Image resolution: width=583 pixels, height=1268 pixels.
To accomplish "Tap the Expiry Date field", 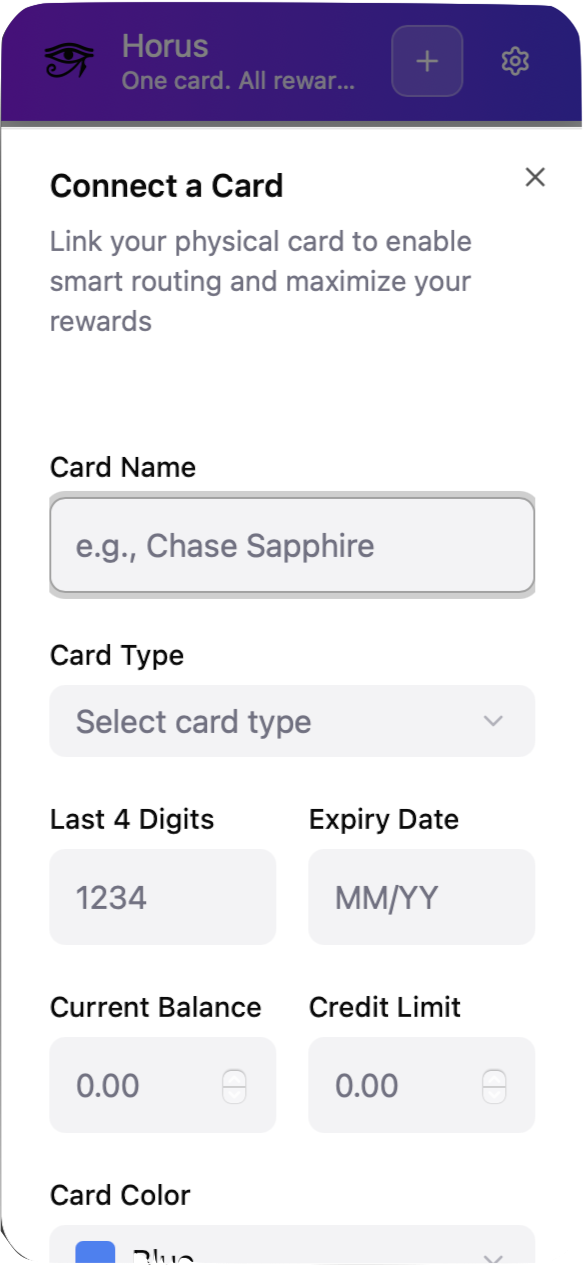I will point(422,897).
